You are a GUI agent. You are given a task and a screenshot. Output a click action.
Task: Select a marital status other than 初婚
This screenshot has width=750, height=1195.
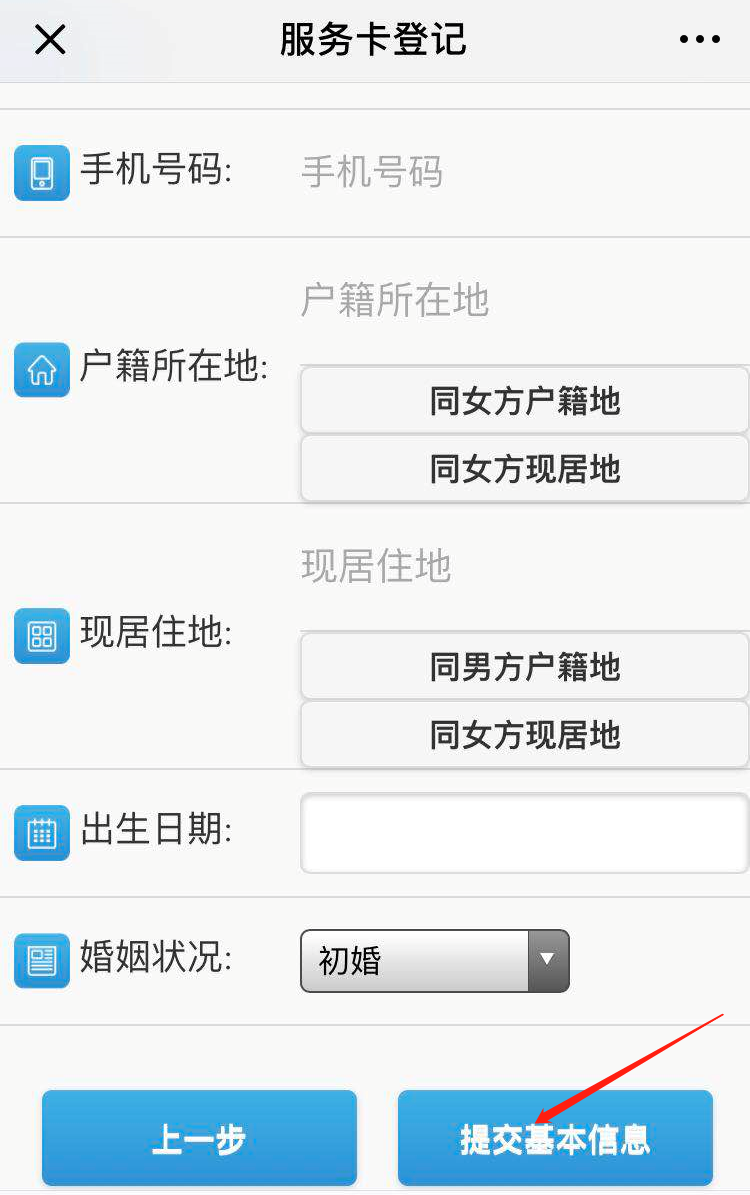coord(435,960)
